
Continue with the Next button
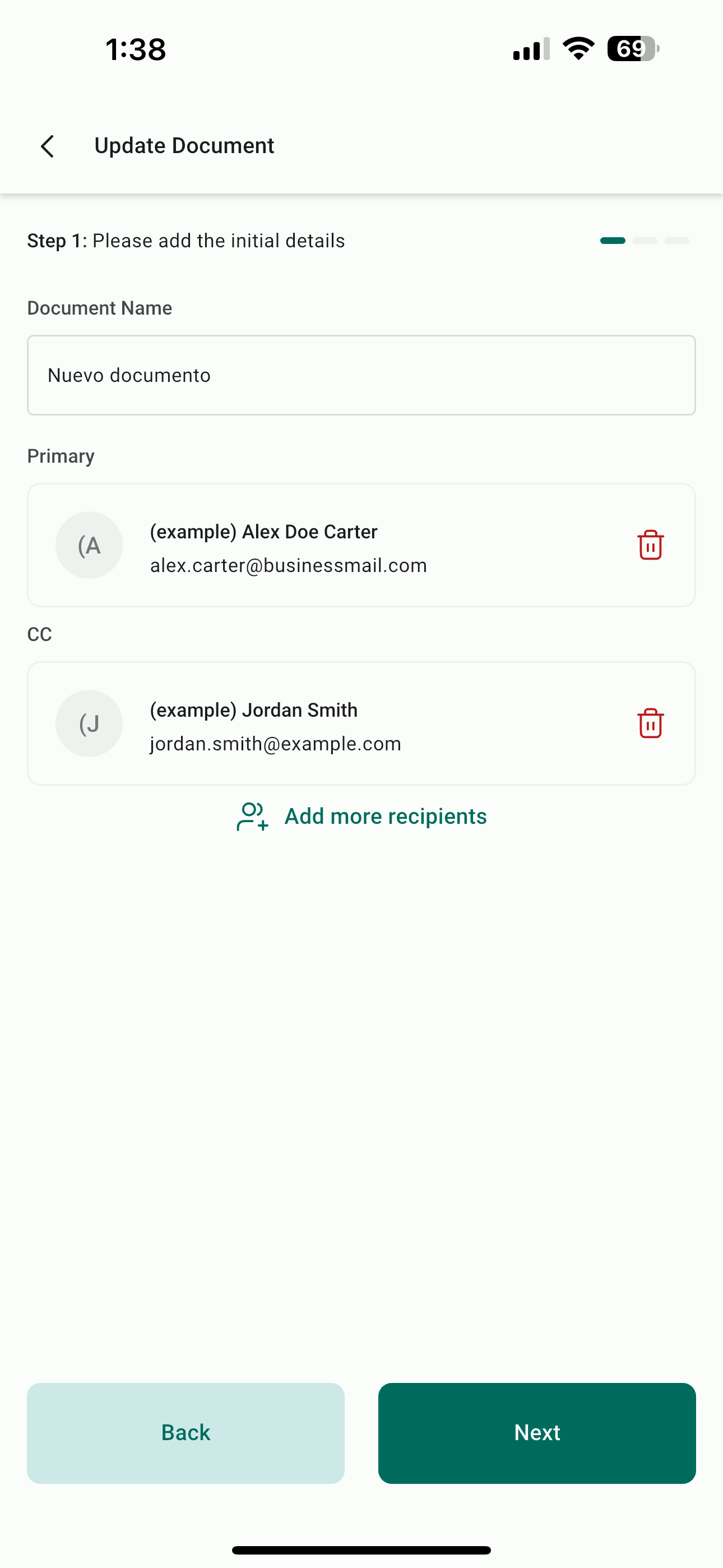537,1433
